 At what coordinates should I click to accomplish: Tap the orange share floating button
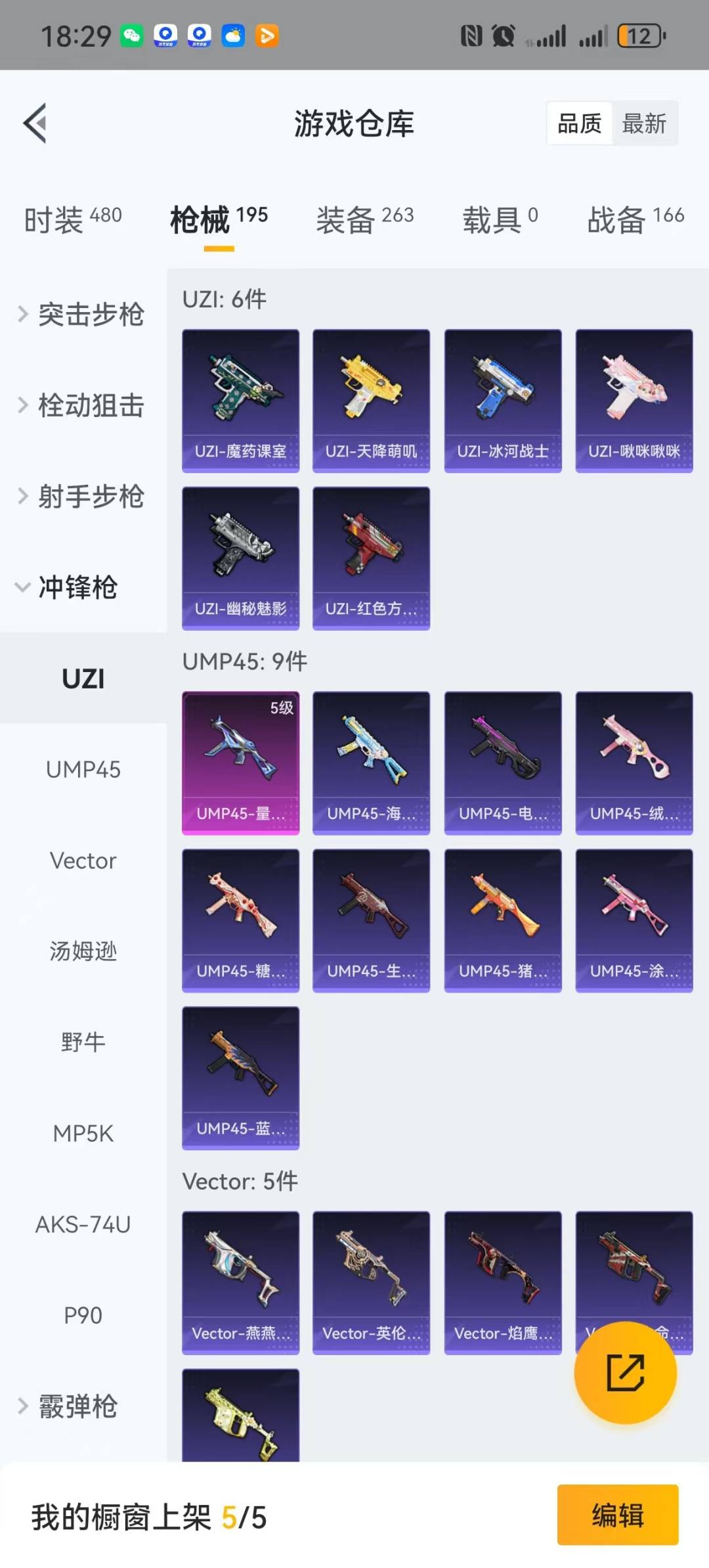pos(625,1372)
